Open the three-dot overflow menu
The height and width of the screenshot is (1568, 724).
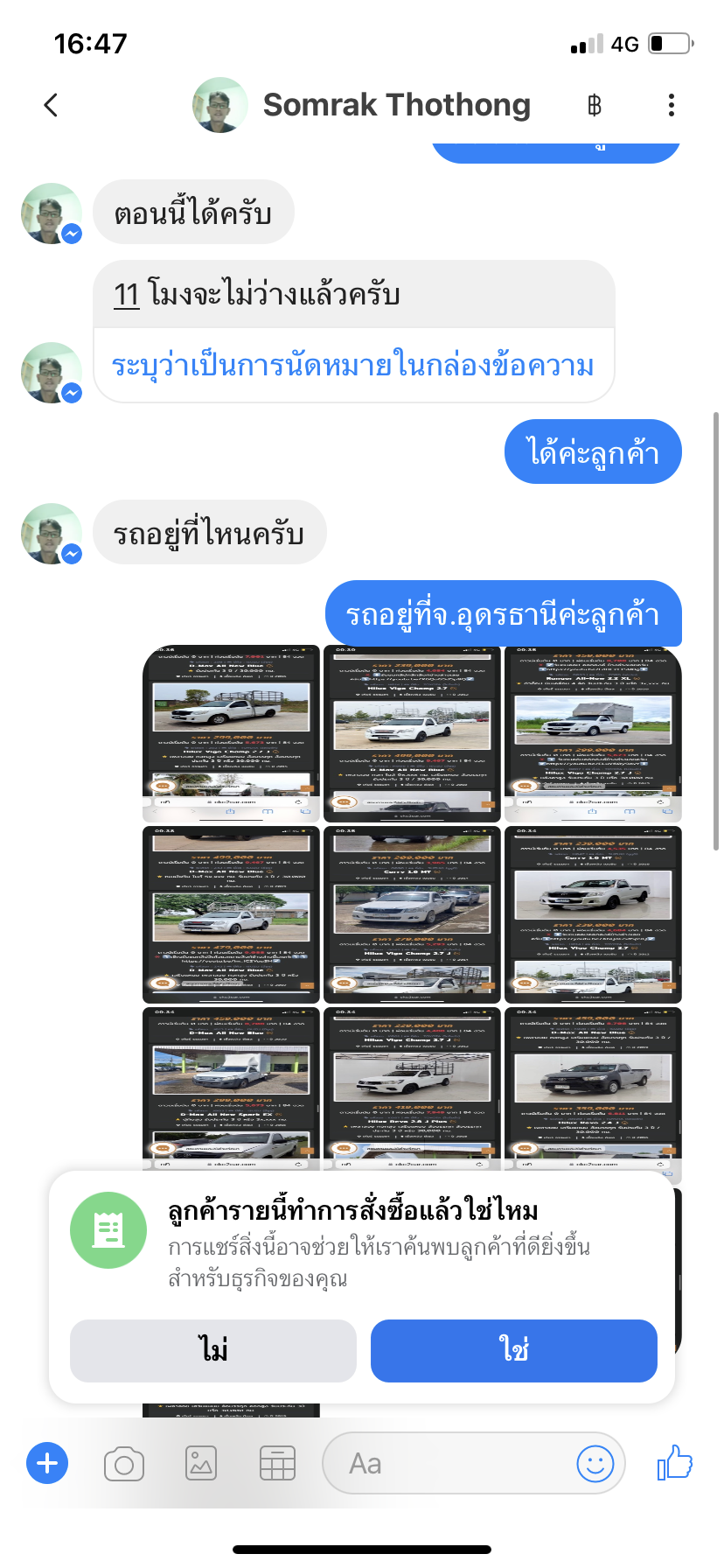click(671, 105)
